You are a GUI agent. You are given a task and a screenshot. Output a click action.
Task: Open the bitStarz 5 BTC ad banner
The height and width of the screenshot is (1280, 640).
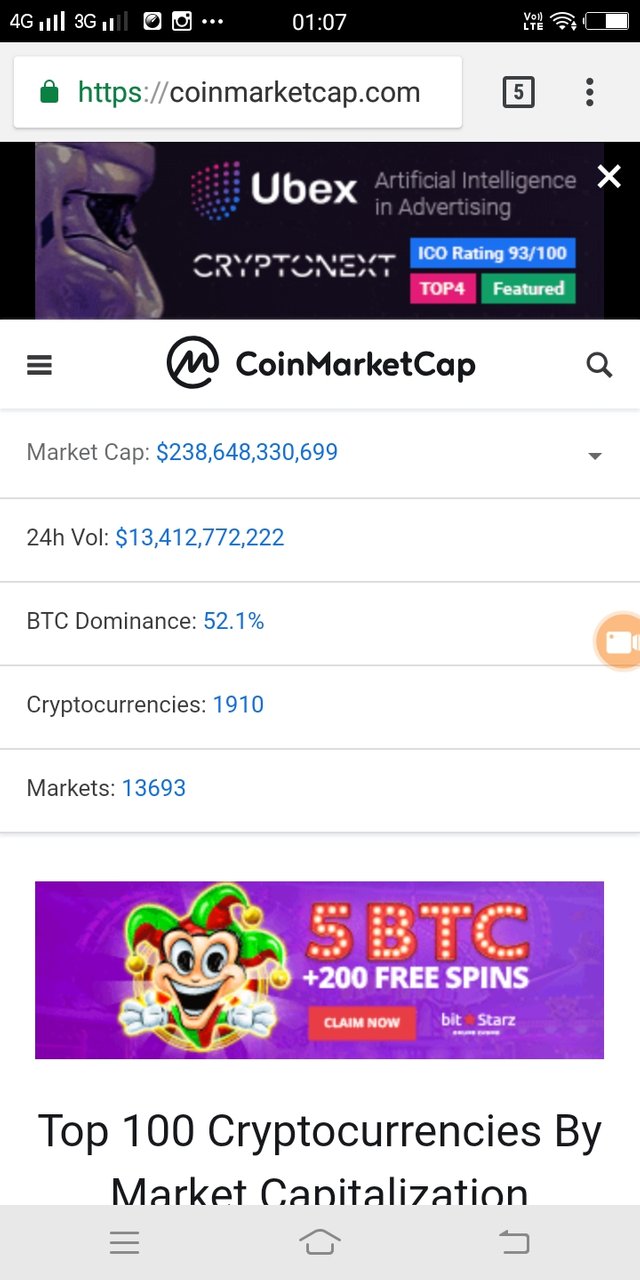point(320,970)
